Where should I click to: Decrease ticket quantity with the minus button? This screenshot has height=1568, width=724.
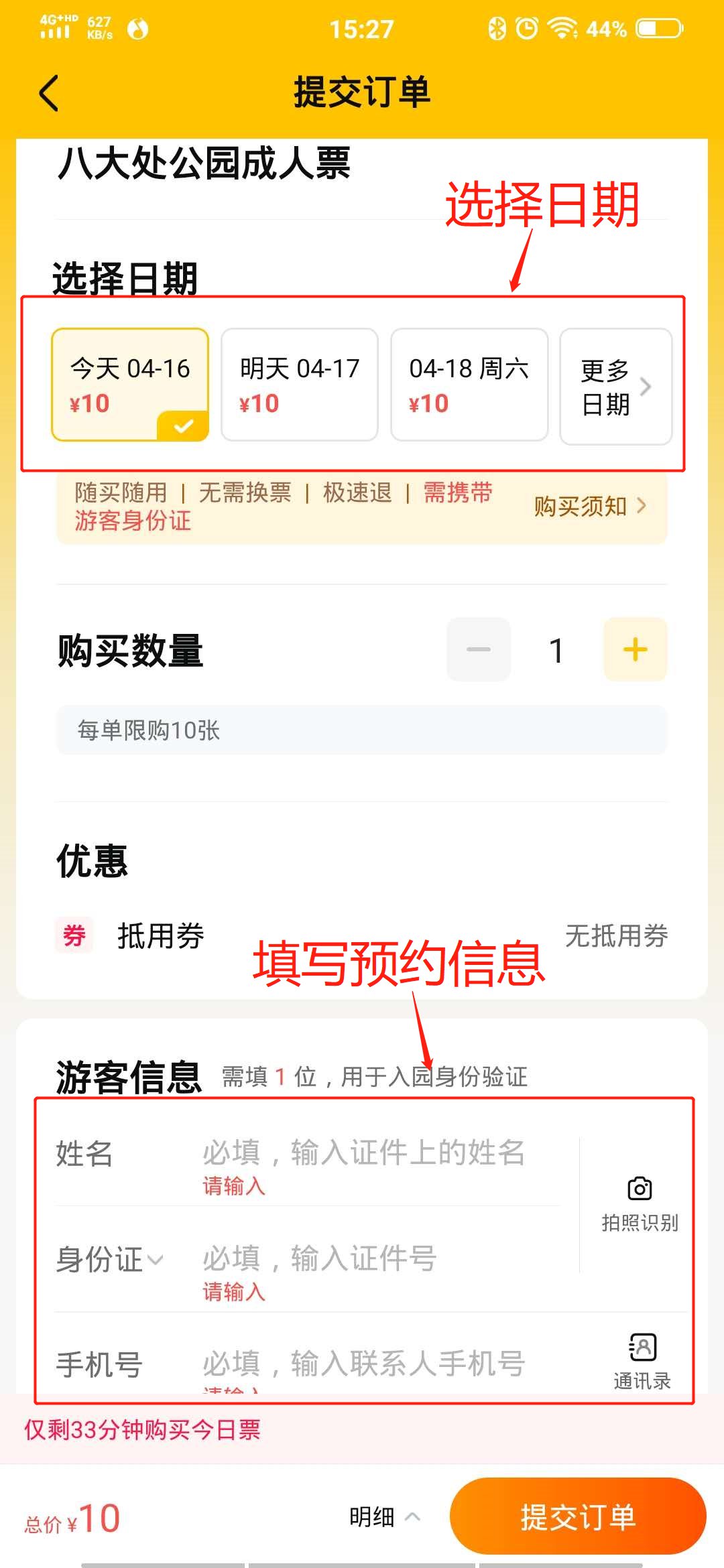pos(479,649)
